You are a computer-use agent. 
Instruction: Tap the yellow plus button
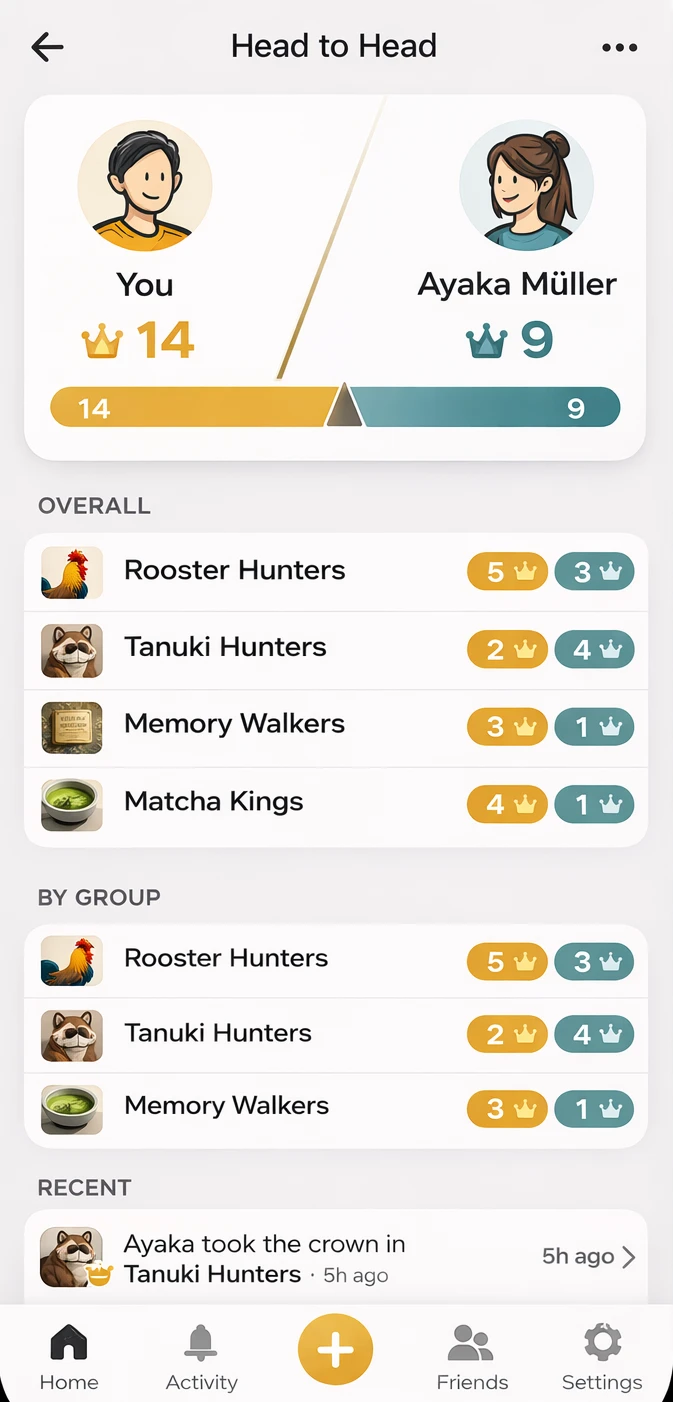click(x=335, y=1351)
